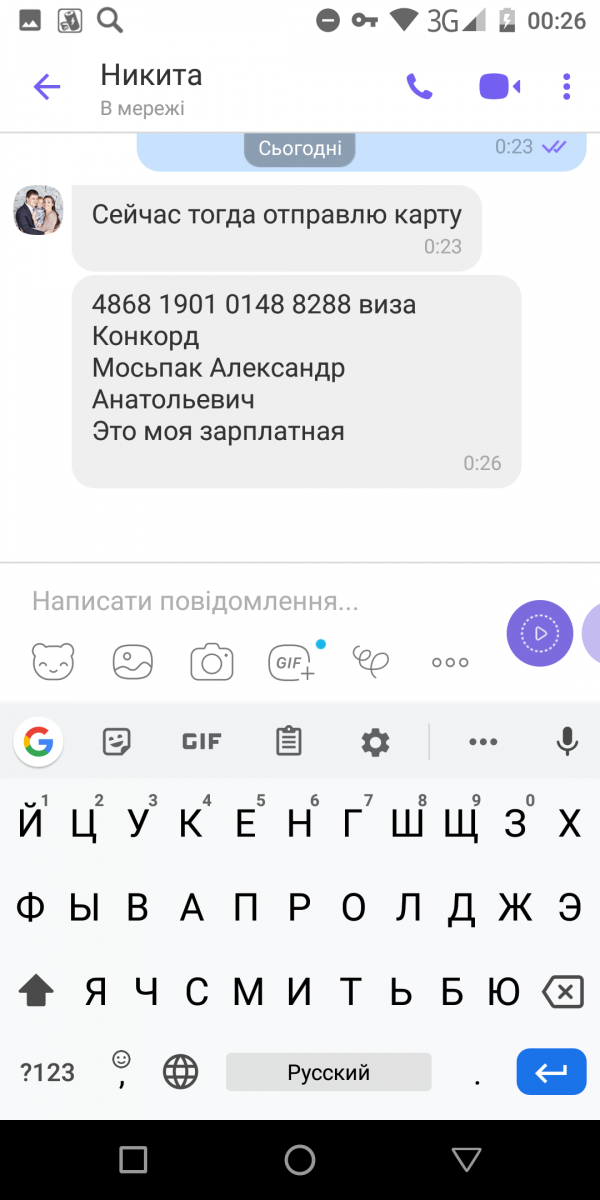Viewport: 600px width, 1200px height.
Task: Show more attachment options
Action: click(450, 662)
